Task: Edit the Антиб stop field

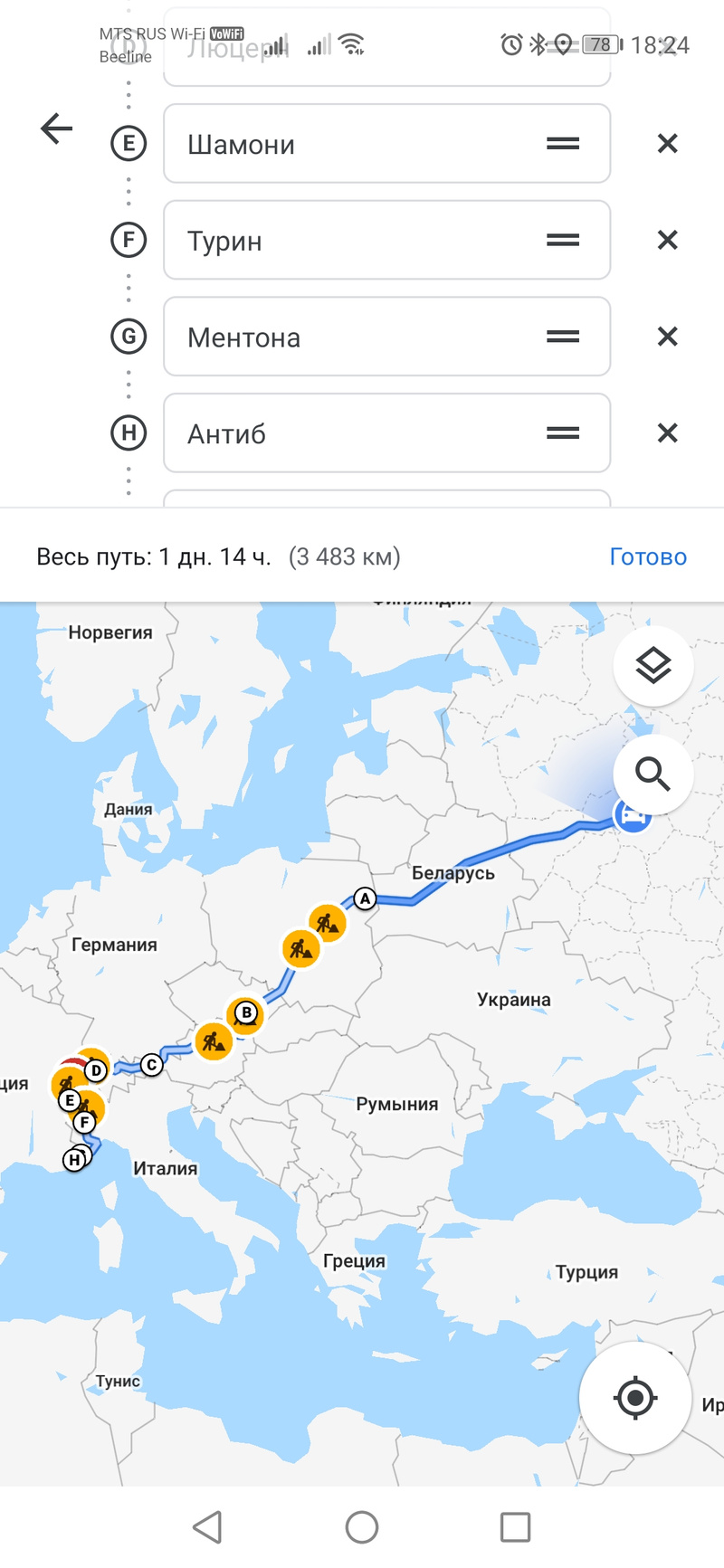Action: [353, 433]
